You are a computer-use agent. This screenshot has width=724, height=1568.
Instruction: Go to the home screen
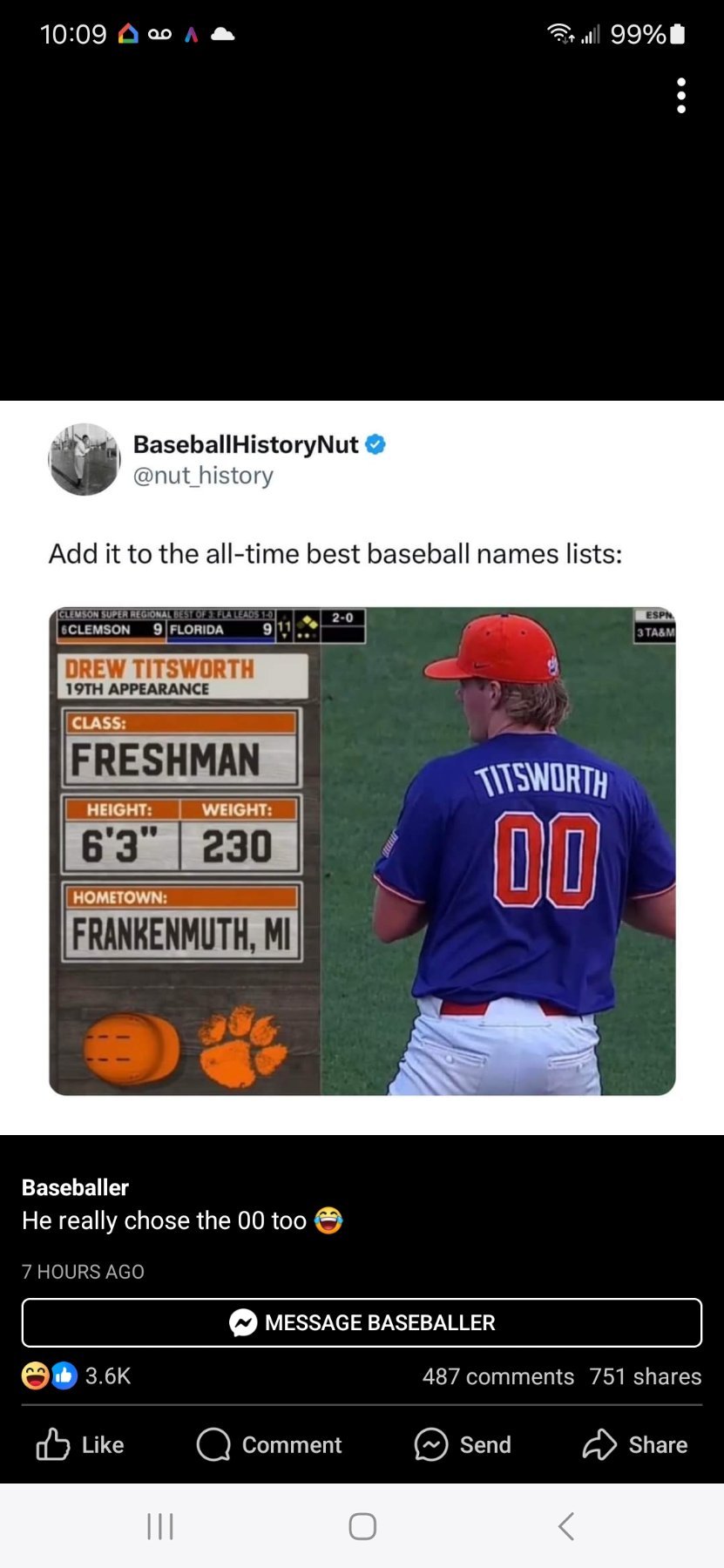[x=362, y=1526]
